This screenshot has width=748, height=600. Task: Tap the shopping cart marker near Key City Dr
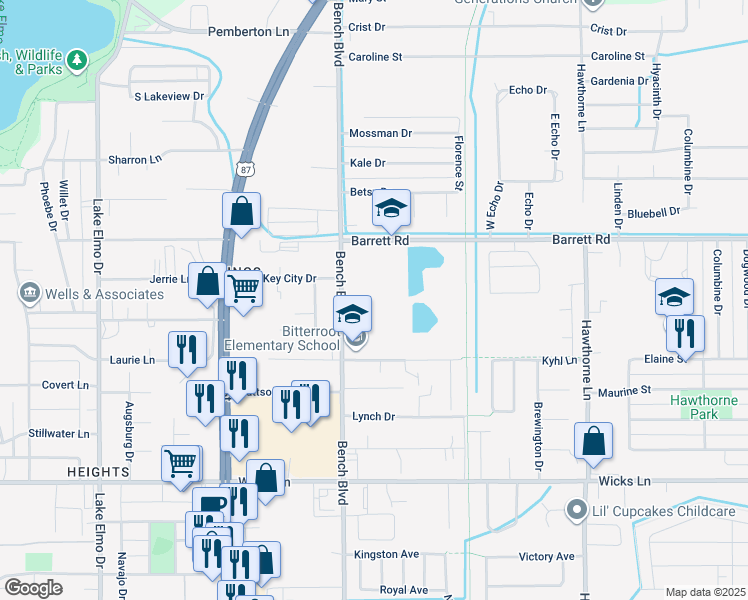pos(245,289)
